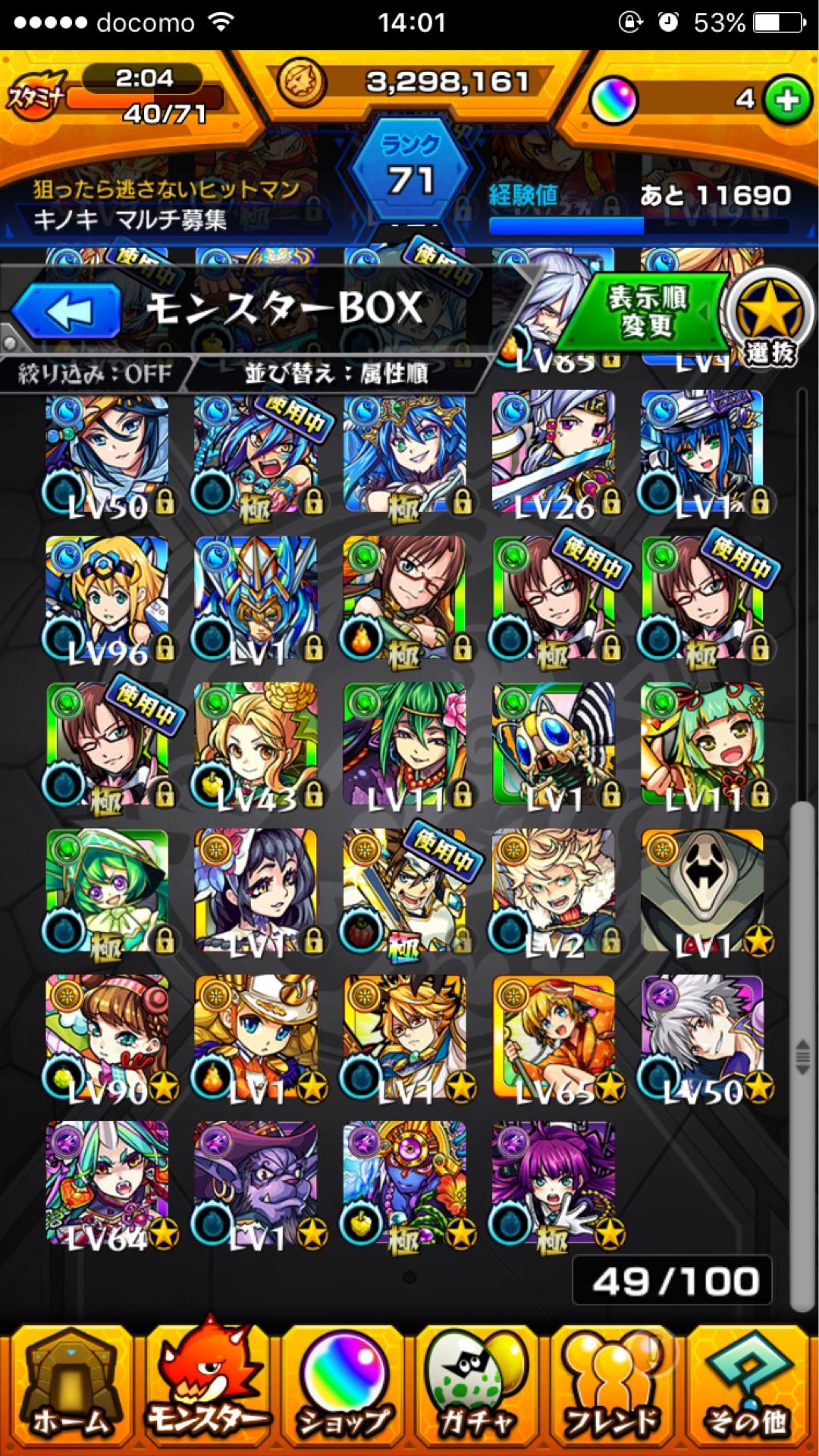
Task: Add orbs with the green plus
Action: pos(787,99)
